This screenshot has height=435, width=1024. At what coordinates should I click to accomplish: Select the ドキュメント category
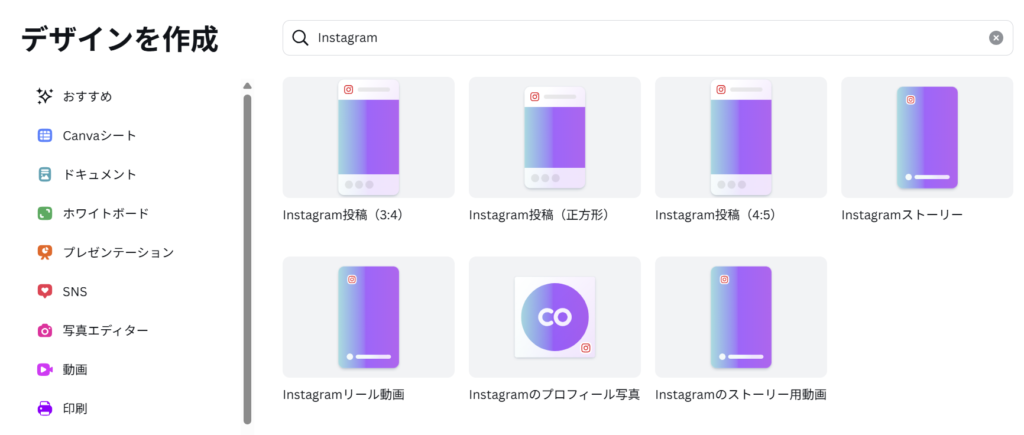(99, 174)
